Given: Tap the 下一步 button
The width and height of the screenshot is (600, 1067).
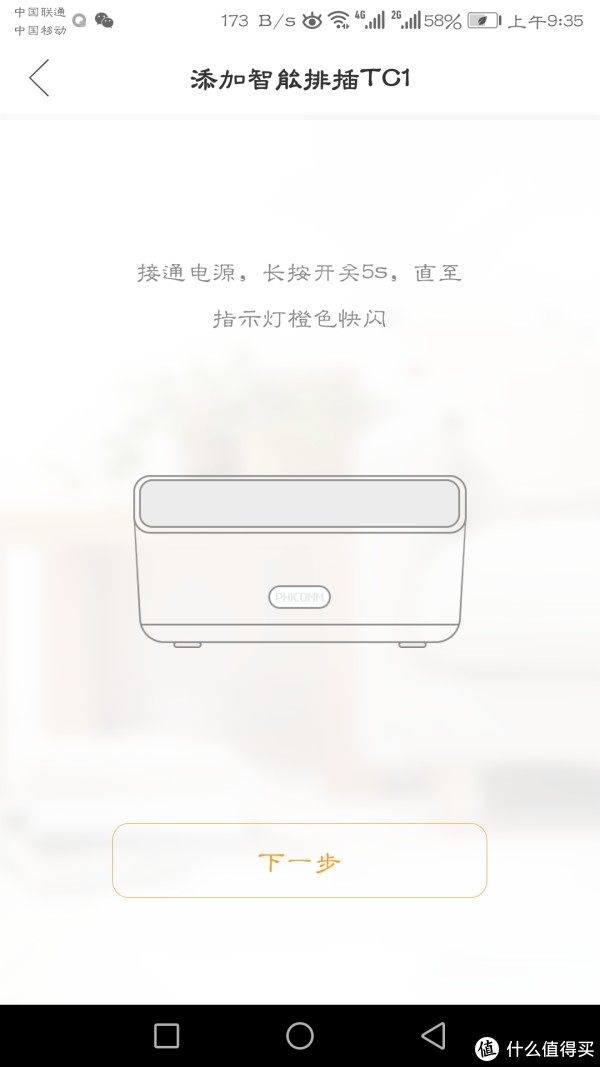Looking at the screenshot, I should pyautogui.click(x=299, y=861).
